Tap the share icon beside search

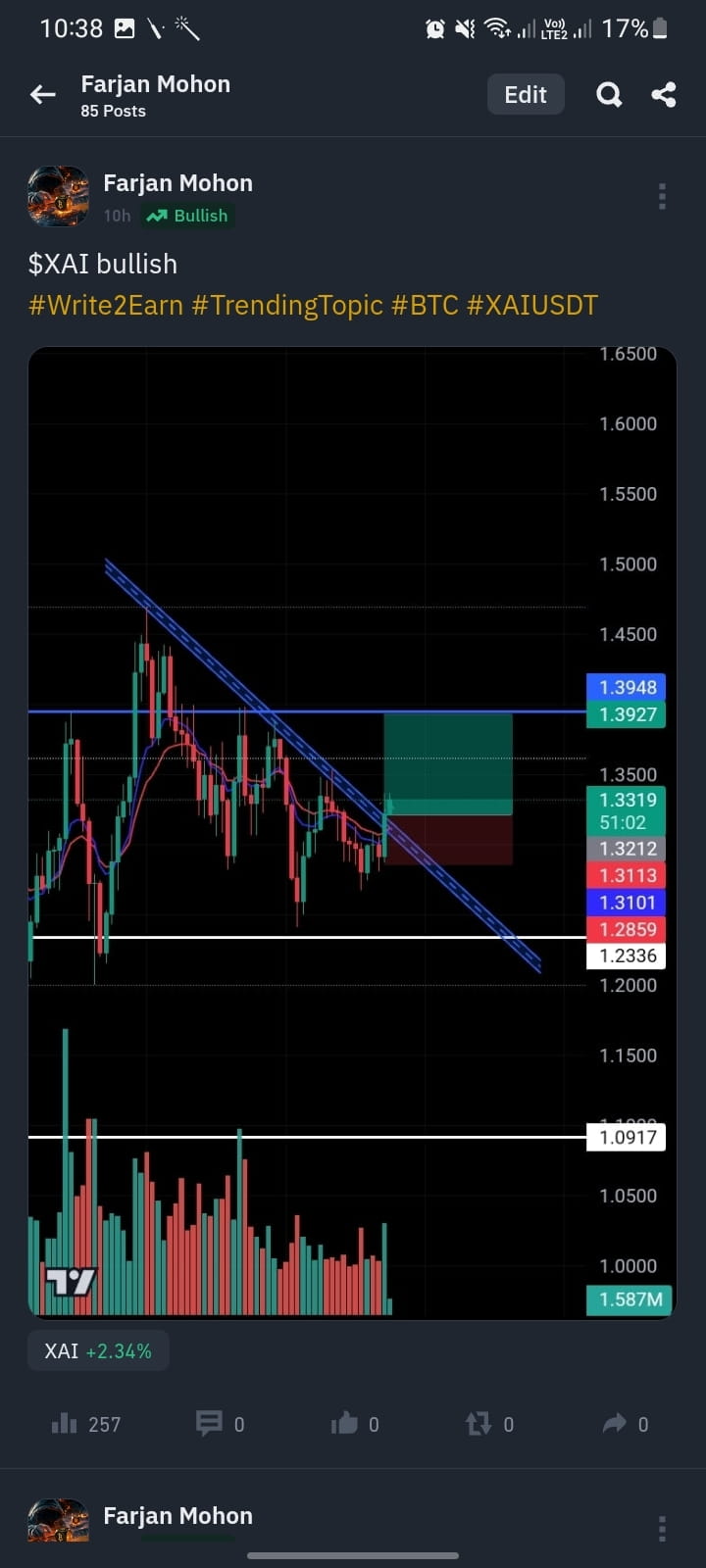(664, 94)
